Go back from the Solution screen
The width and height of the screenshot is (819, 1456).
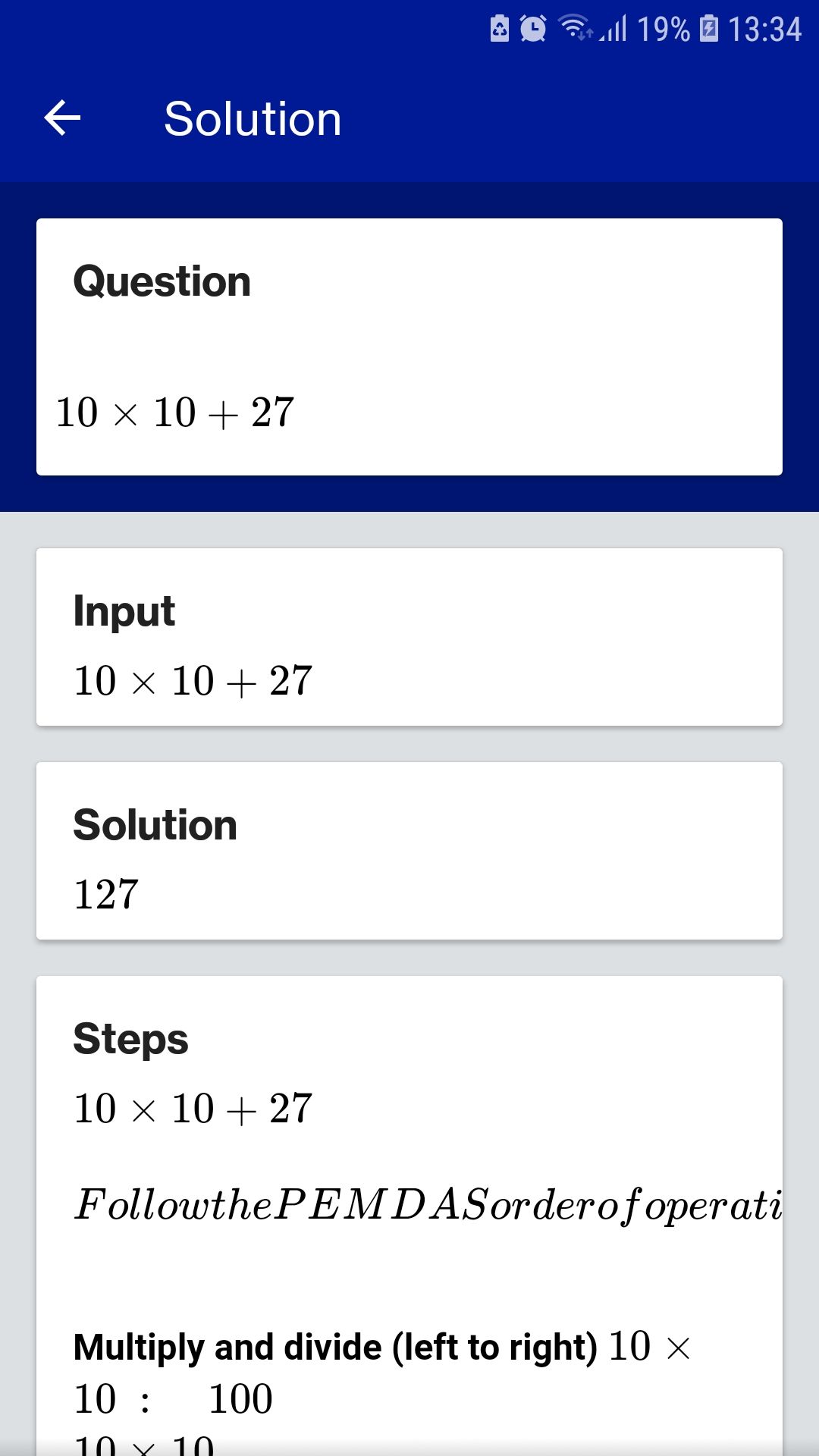coord(62,118)
